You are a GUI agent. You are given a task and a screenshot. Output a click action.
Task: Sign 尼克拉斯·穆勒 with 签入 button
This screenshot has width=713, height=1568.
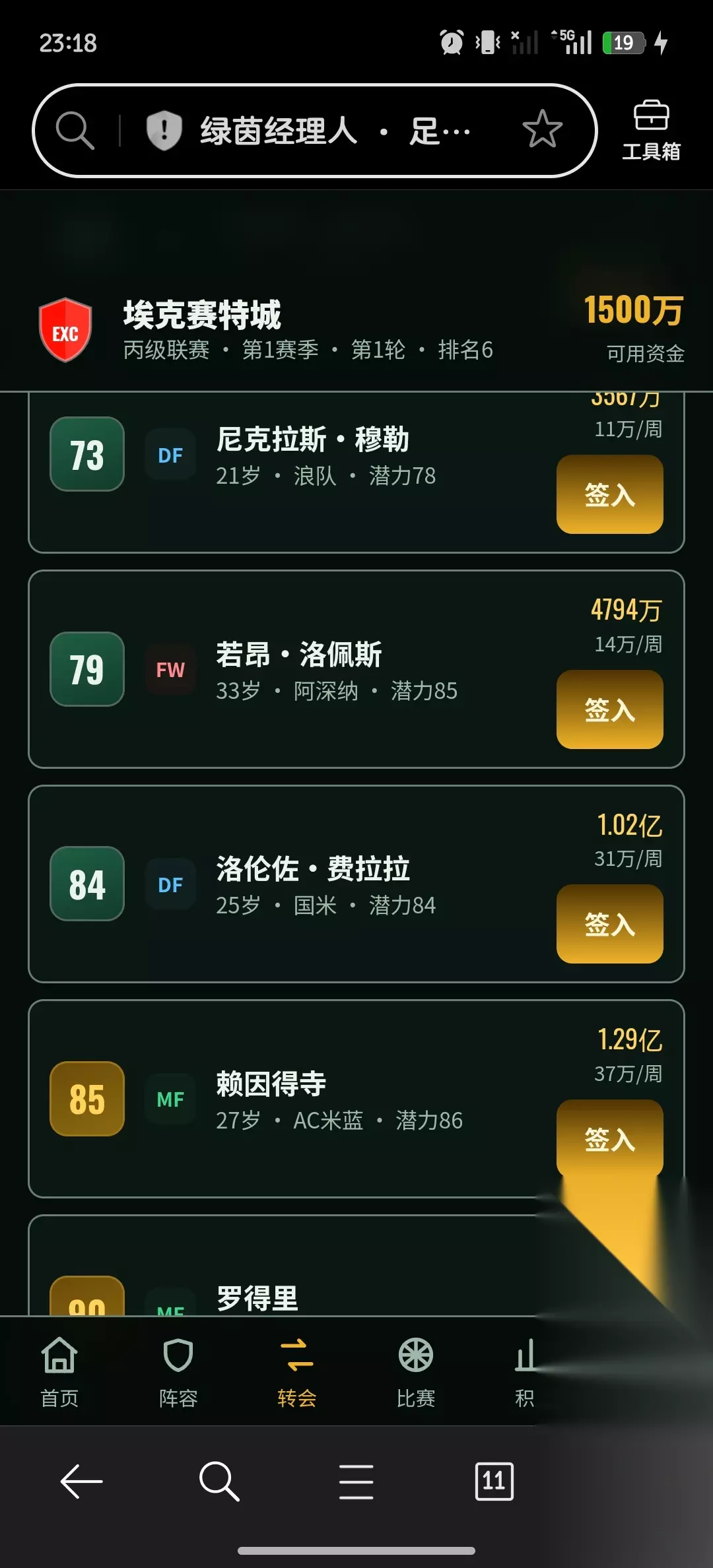(610, 494)
